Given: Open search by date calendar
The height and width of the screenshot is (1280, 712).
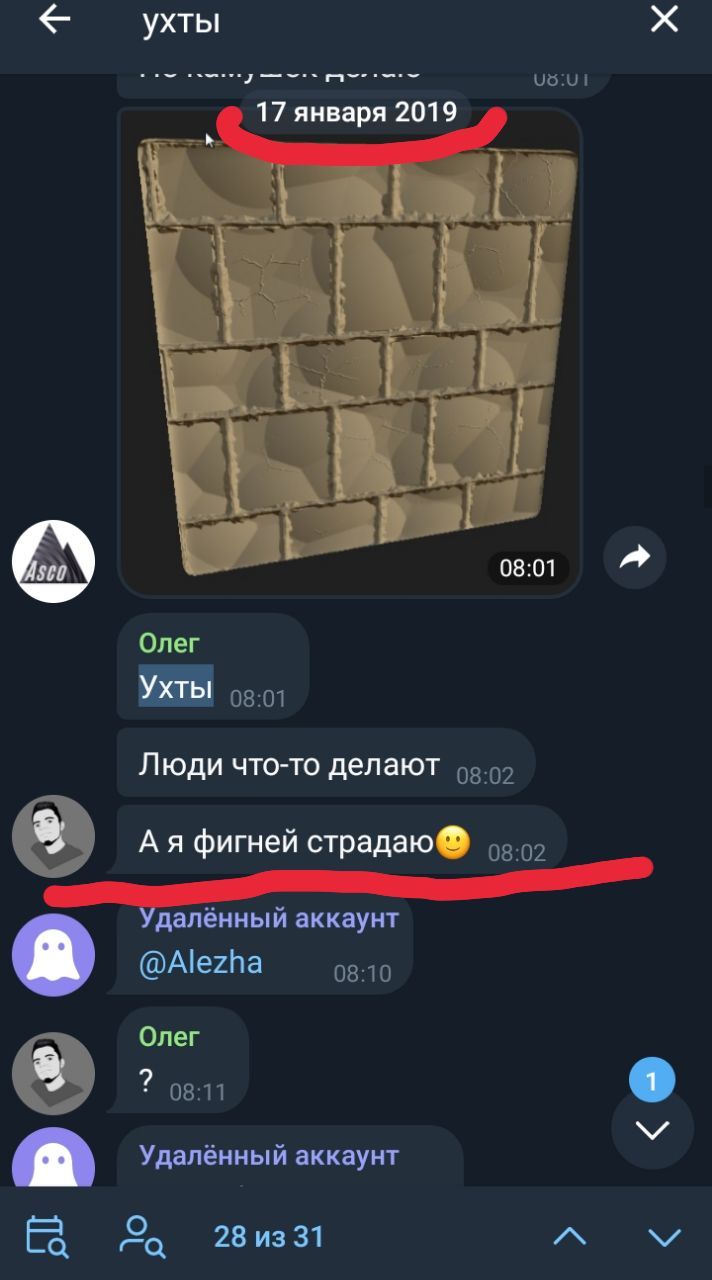Looking at the screenshot, I should point(46,1236).
